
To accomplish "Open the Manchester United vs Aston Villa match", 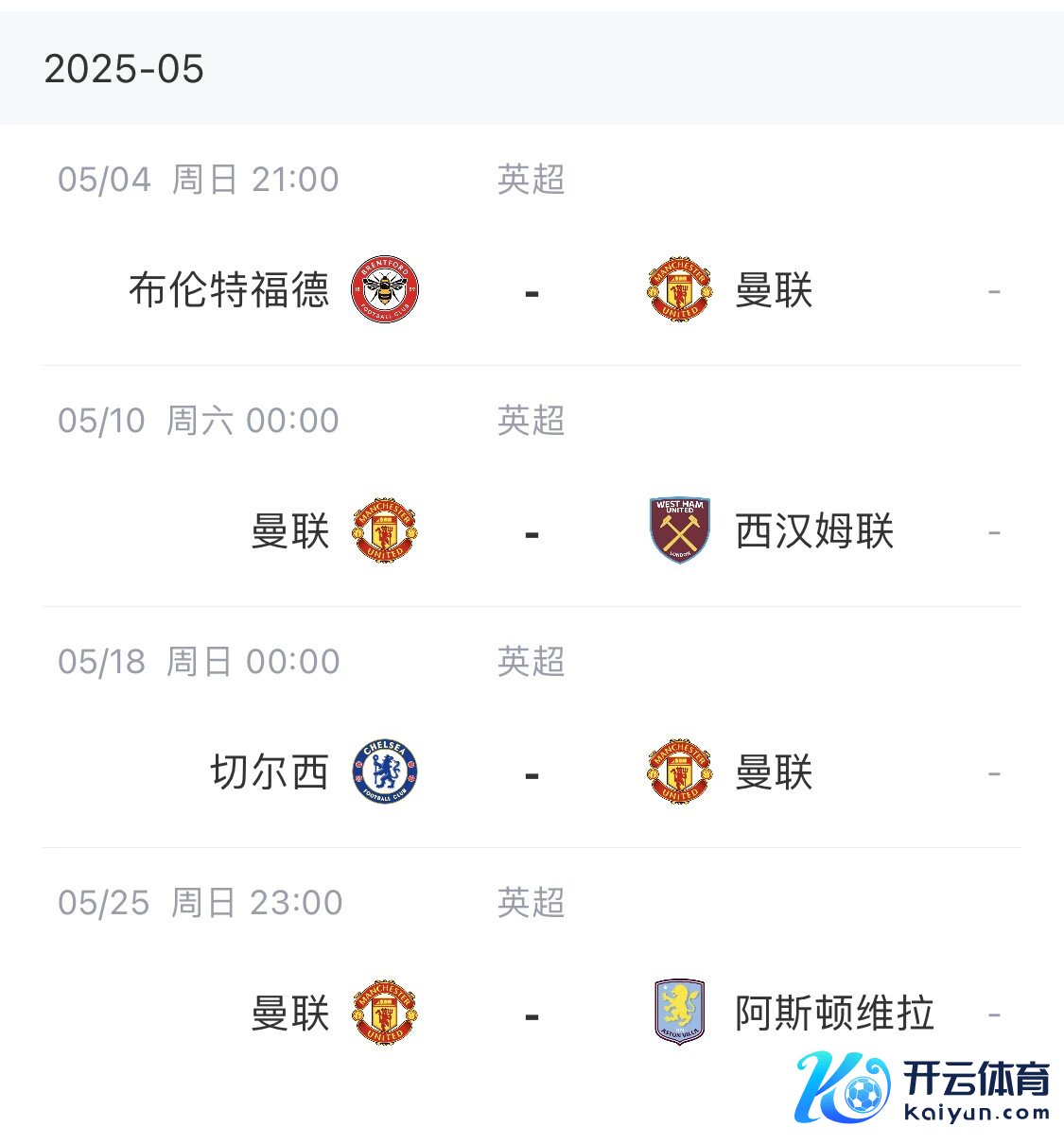I will [532, 1014].
